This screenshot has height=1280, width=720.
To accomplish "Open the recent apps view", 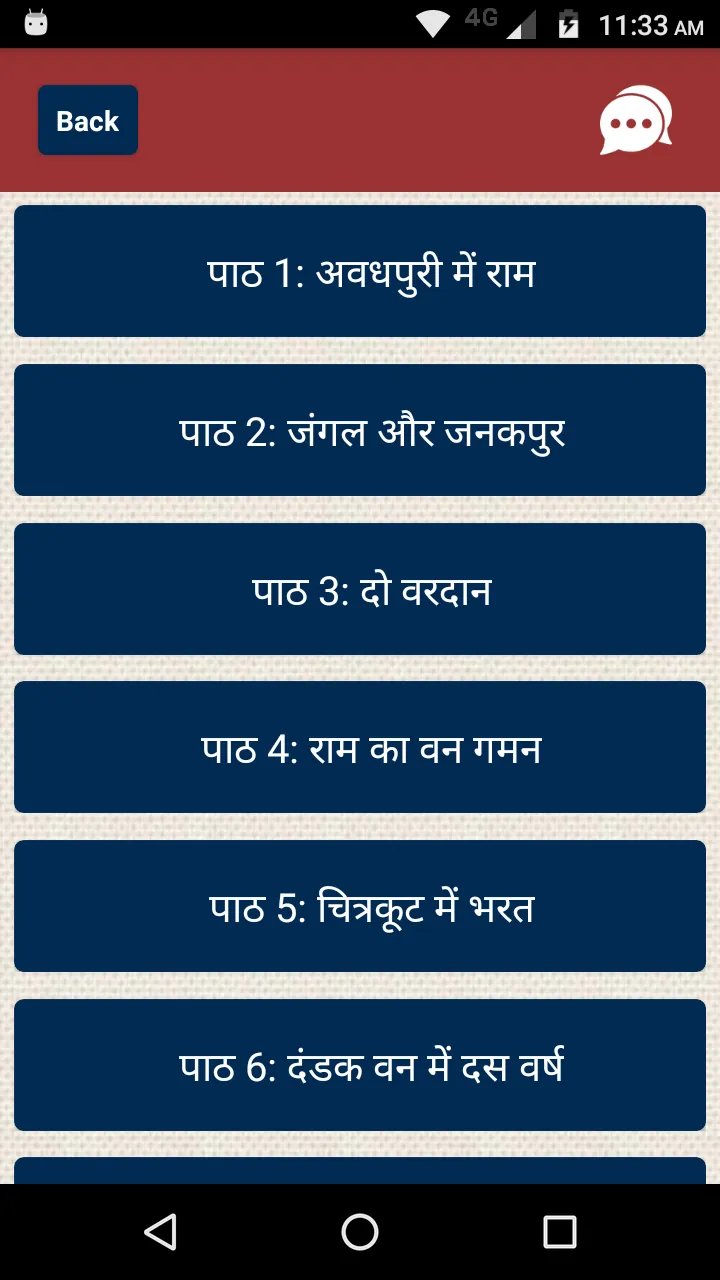I will pos(559,1232).
